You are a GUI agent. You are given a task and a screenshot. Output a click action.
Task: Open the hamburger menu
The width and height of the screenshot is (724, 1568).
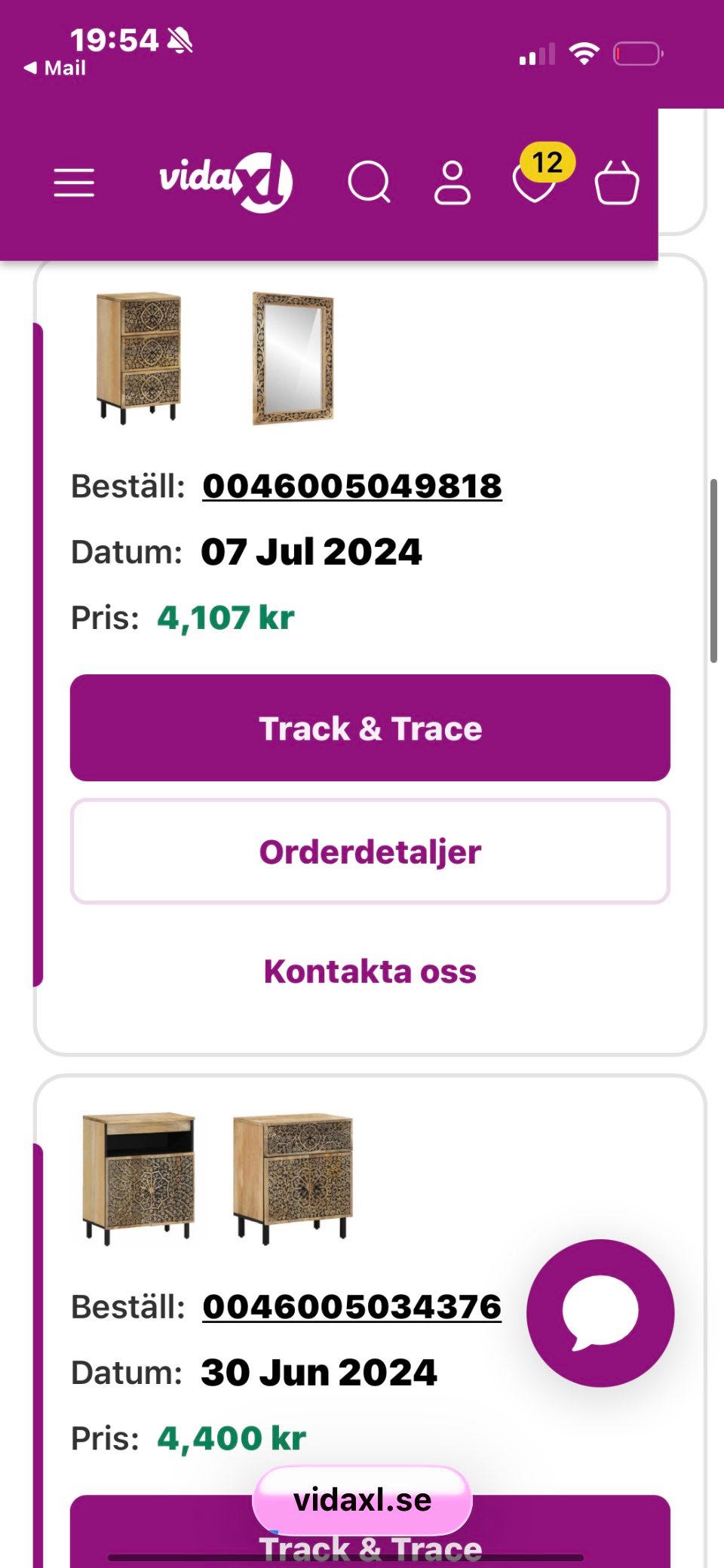[74, 183]
